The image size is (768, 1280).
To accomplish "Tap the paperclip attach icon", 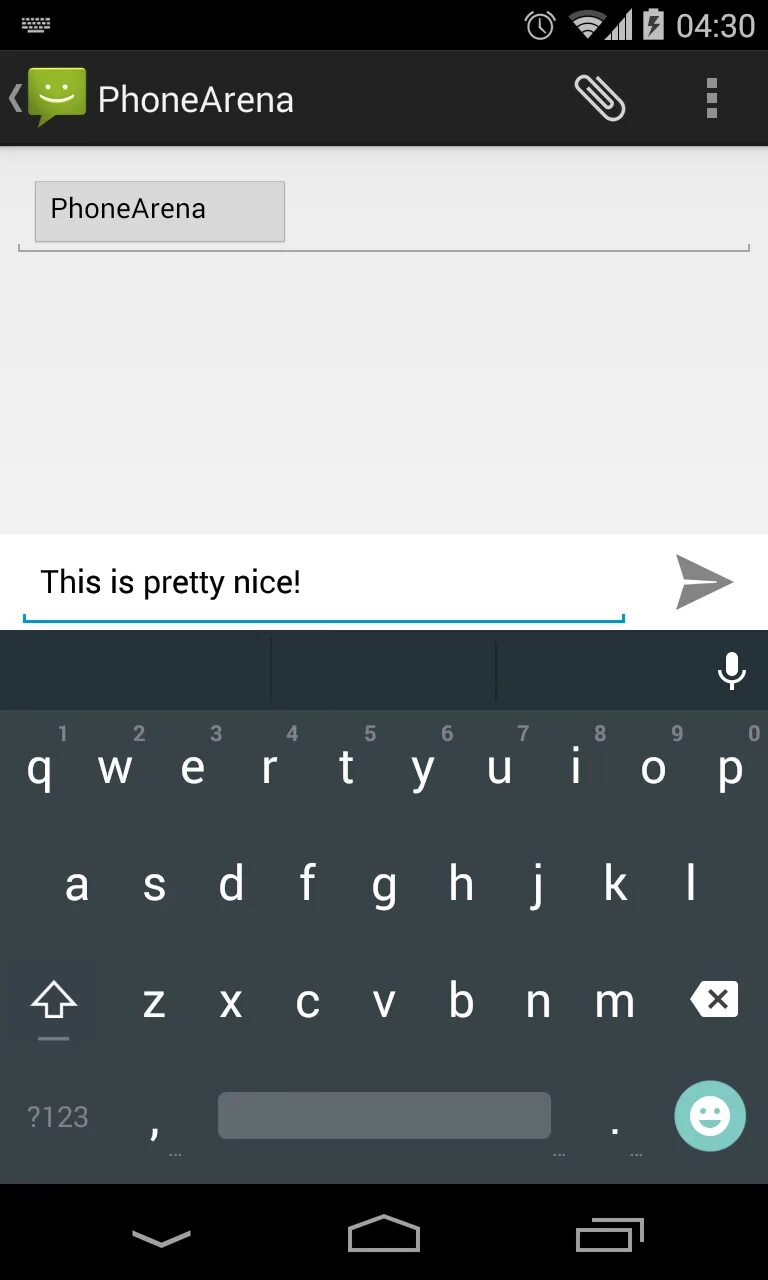I will click(x=600, y=98).
